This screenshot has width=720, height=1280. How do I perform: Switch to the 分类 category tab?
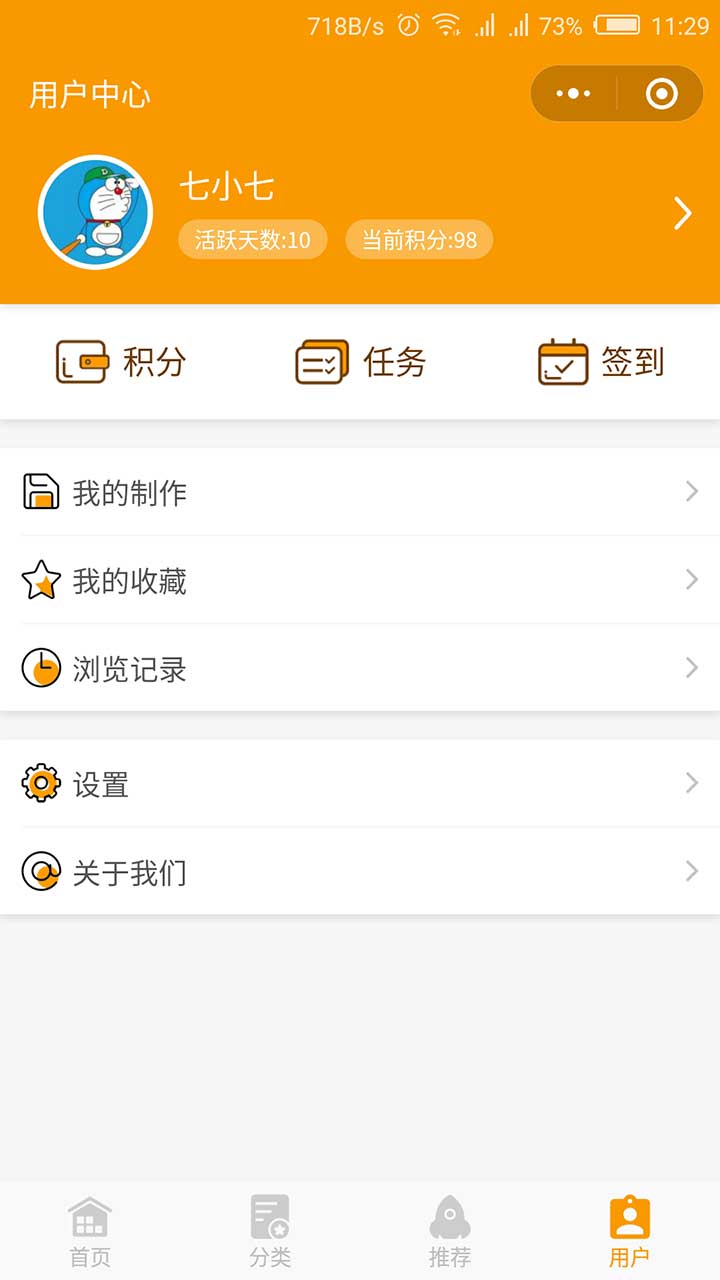[270, 1231]
